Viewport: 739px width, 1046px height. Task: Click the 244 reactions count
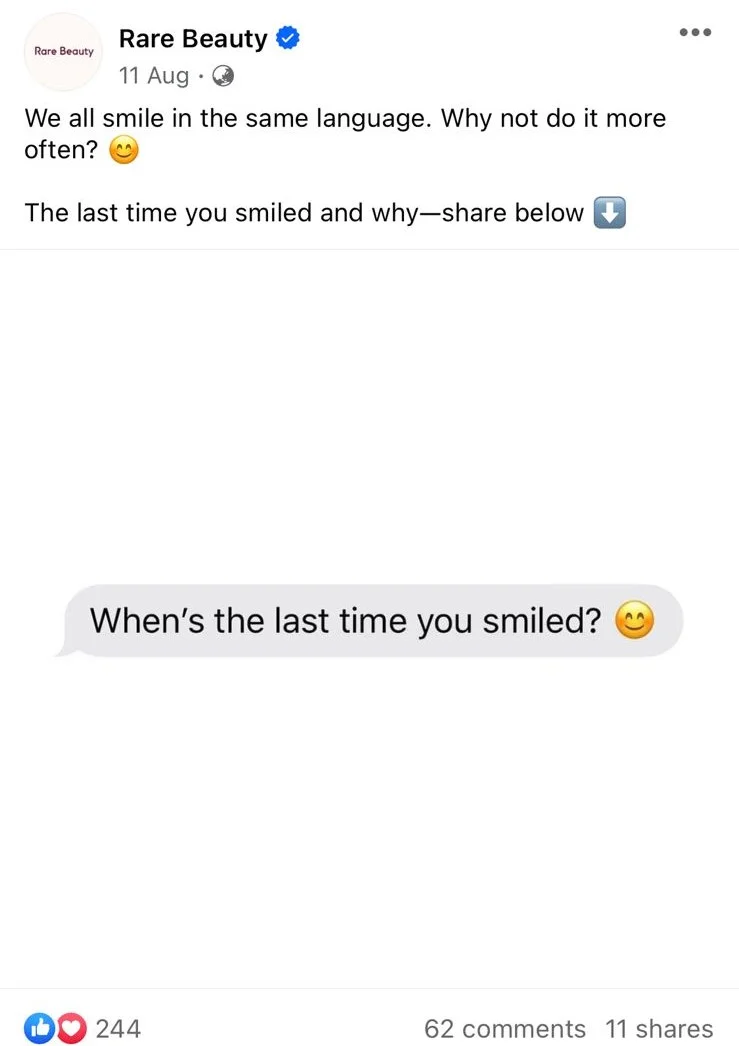click(118, 1028)
